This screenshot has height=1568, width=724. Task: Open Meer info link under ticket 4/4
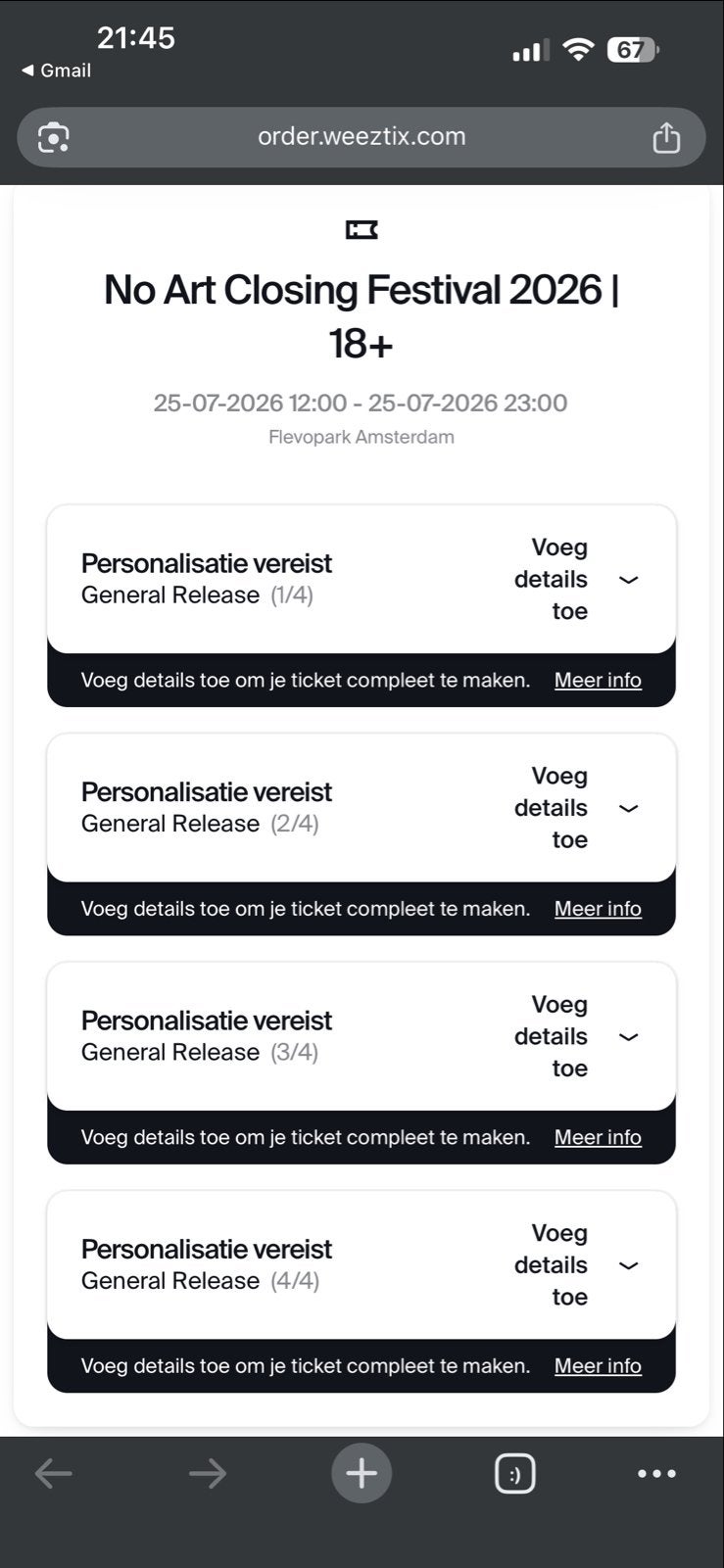coord(598,1366)
